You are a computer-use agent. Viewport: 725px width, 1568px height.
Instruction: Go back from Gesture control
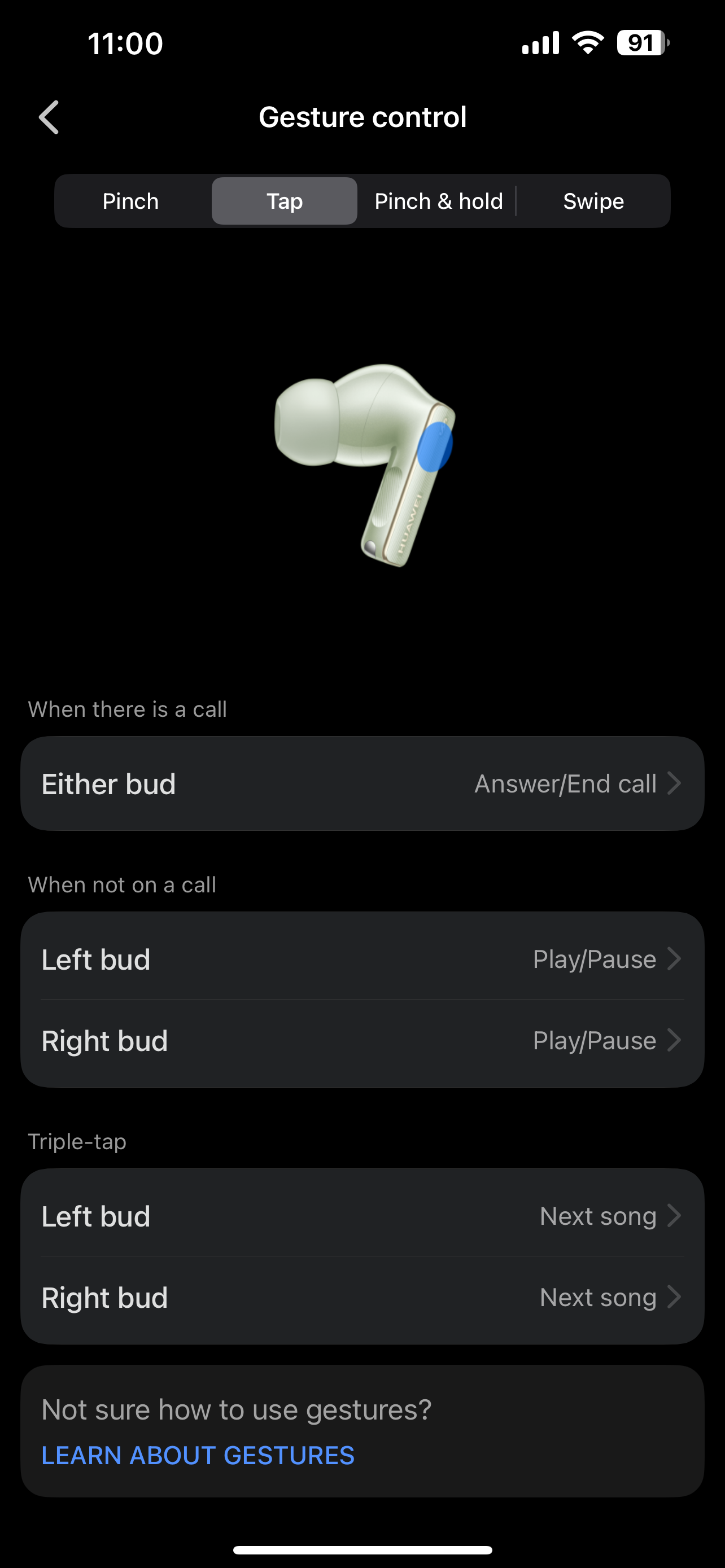coord(49,117)
